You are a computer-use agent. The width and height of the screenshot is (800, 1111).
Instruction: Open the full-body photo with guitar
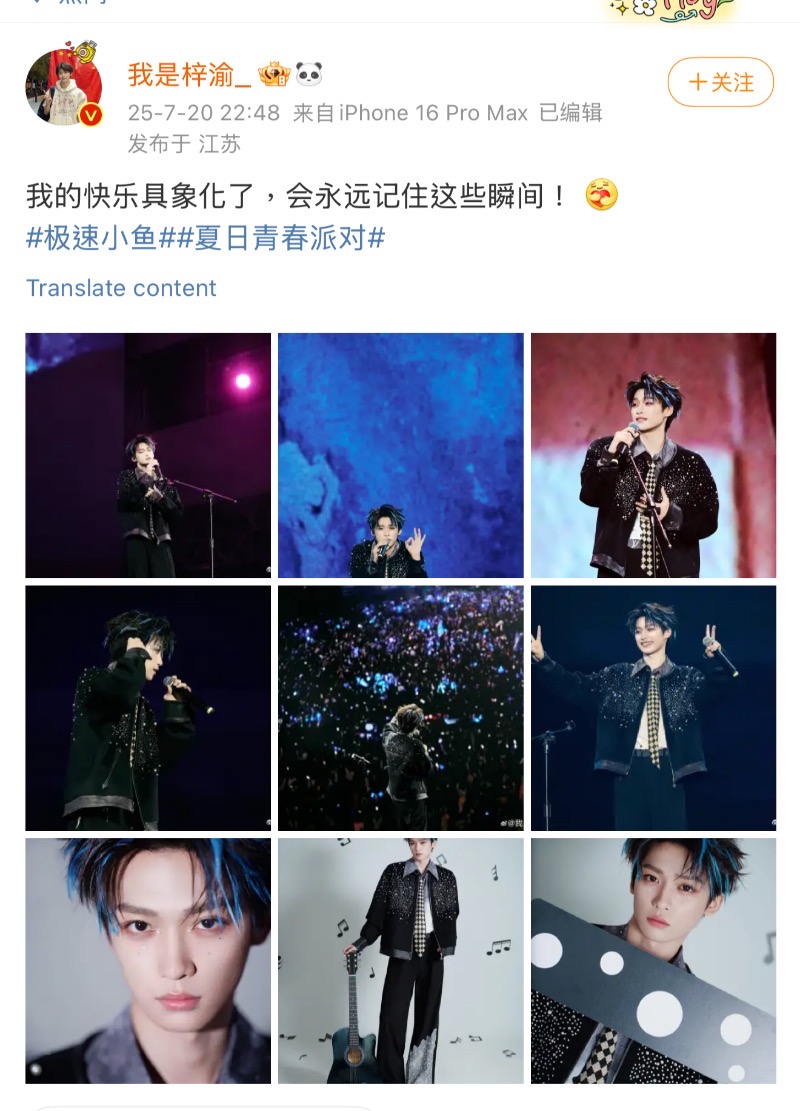click(401, 961)
